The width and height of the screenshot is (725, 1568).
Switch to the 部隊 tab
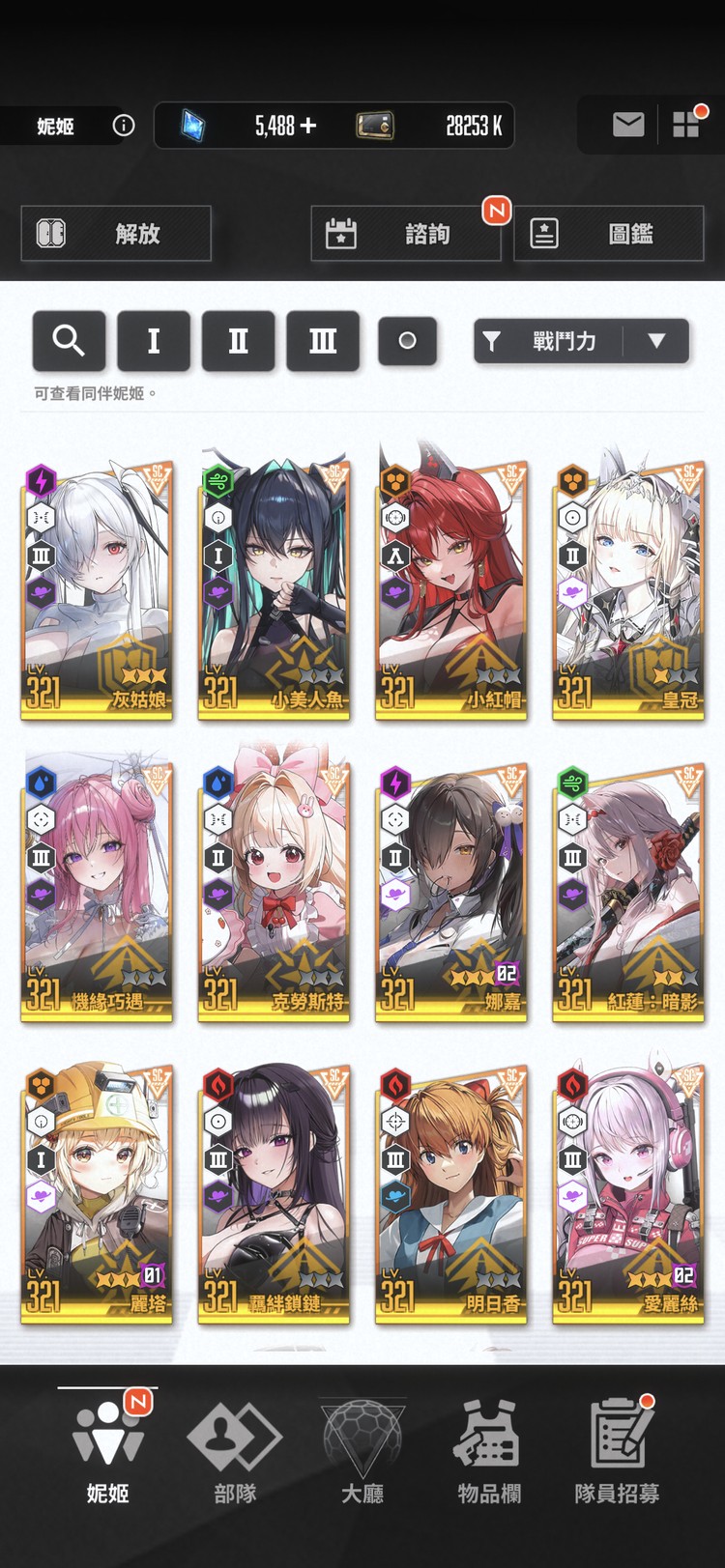[x=235, y=1449]
